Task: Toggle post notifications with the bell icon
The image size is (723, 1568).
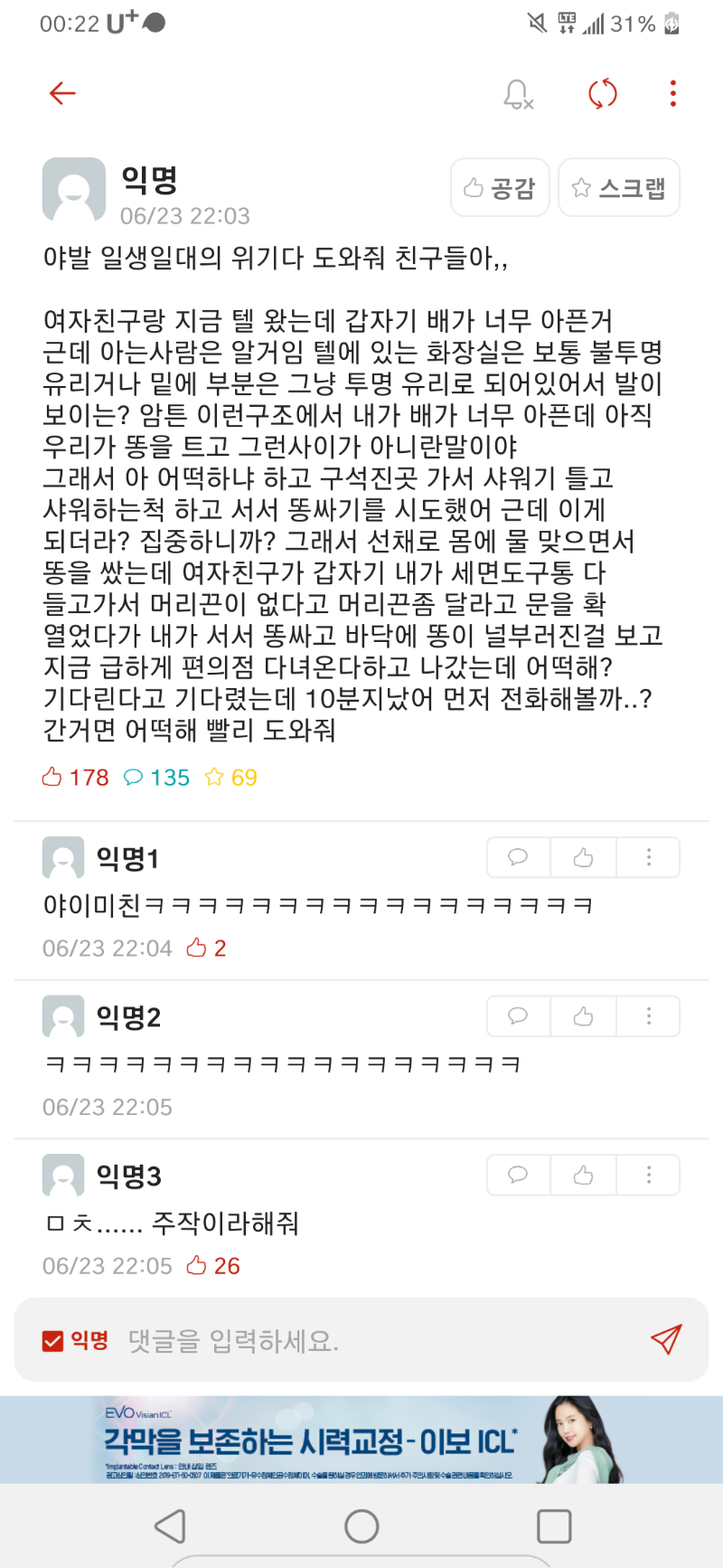Action: click(518, 94)
